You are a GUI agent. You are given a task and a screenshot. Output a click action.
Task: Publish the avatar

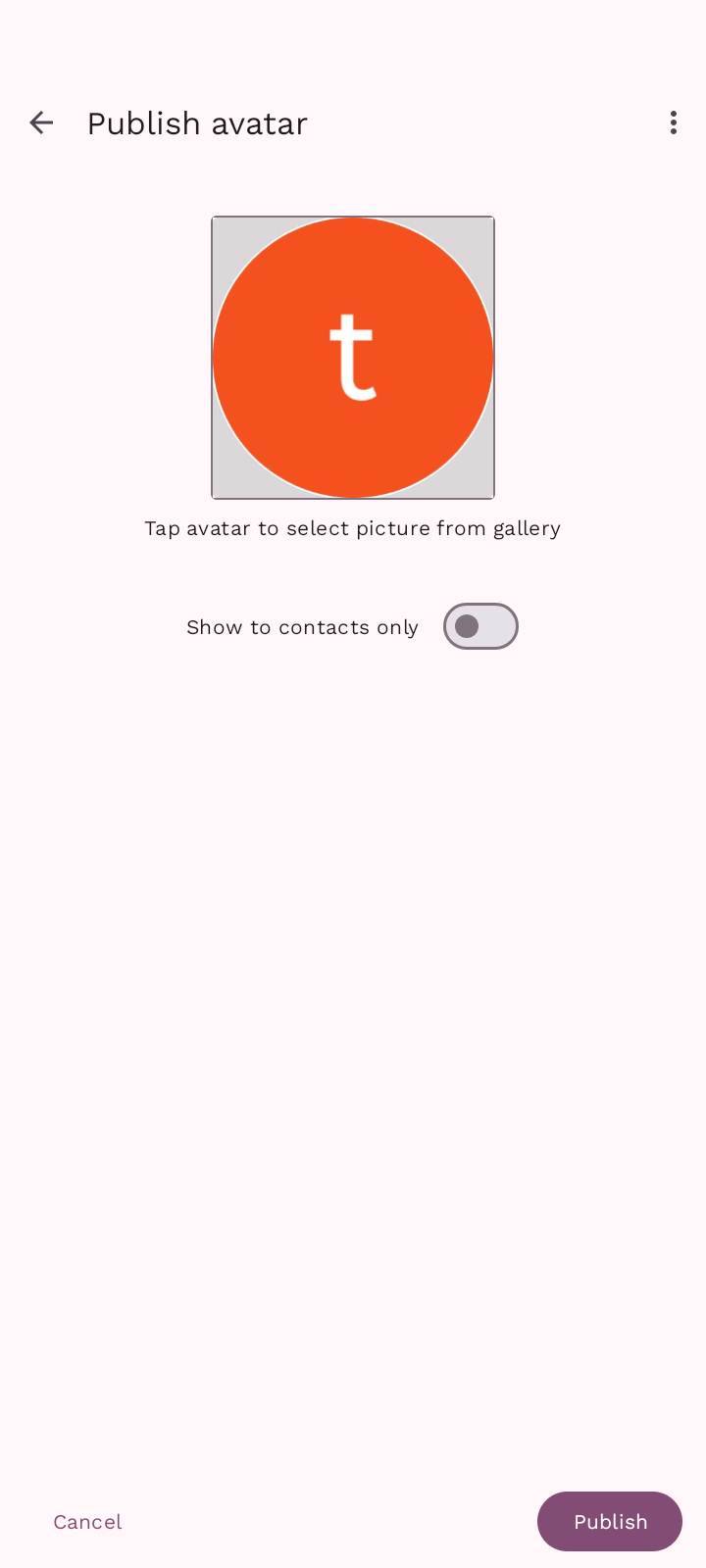click(610, 1522)
